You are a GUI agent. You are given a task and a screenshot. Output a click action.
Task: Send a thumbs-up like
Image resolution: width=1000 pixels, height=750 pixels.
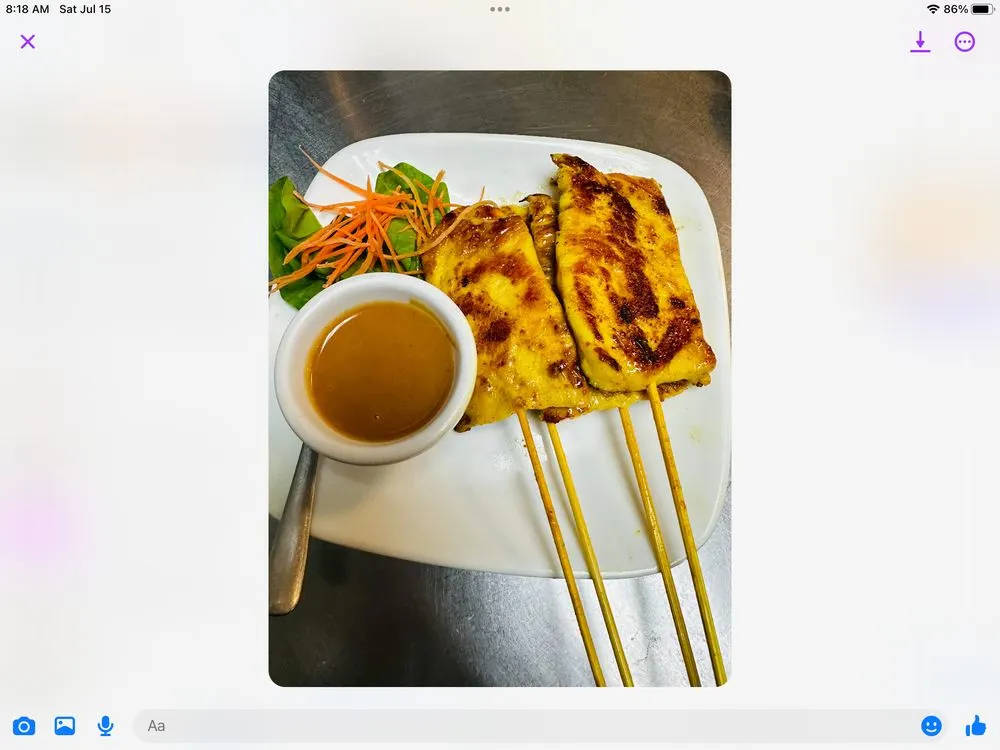point(975,726)
